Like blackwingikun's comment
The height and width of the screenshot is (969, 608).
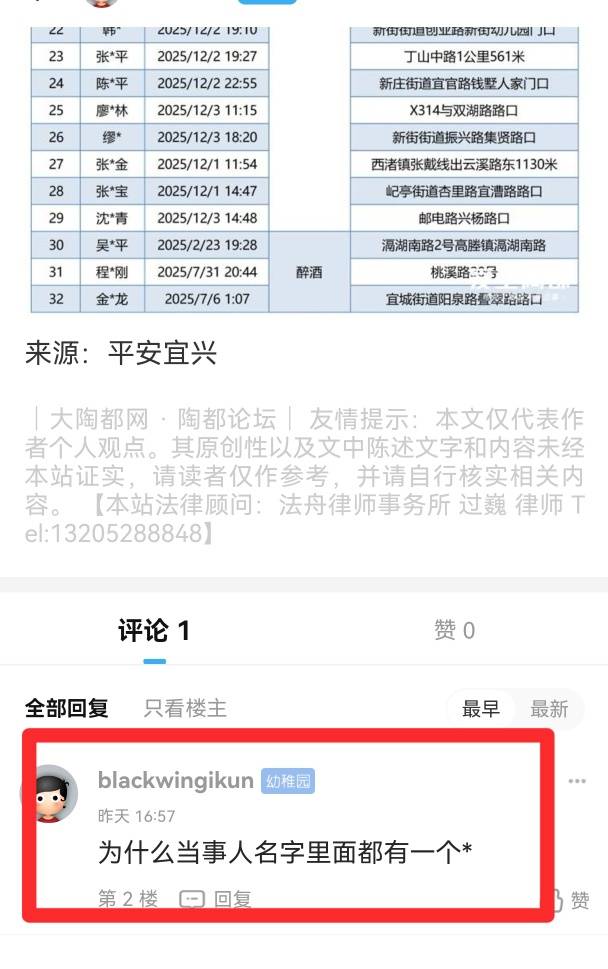[x=571, y=900]
